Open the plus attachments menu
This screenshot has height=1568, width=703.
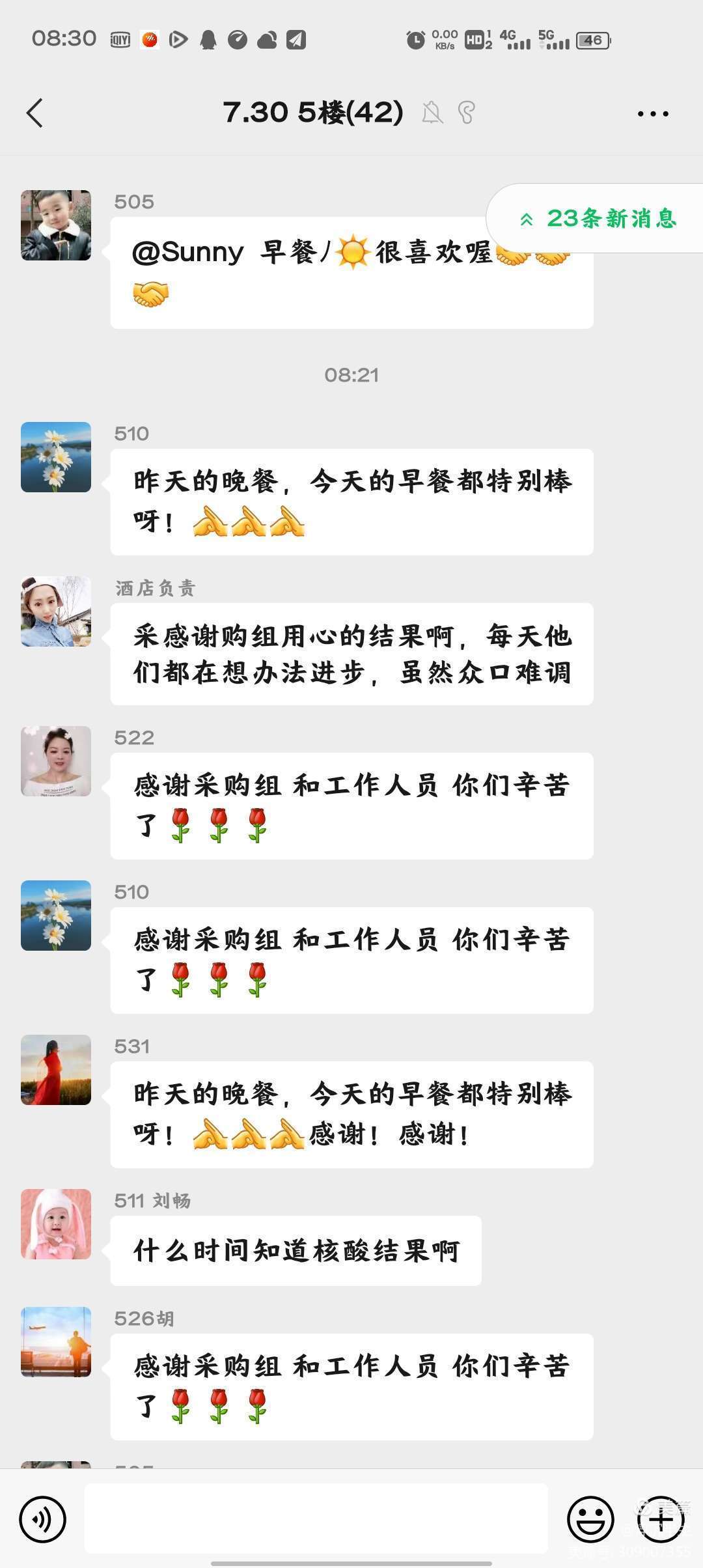[660, 1520]
